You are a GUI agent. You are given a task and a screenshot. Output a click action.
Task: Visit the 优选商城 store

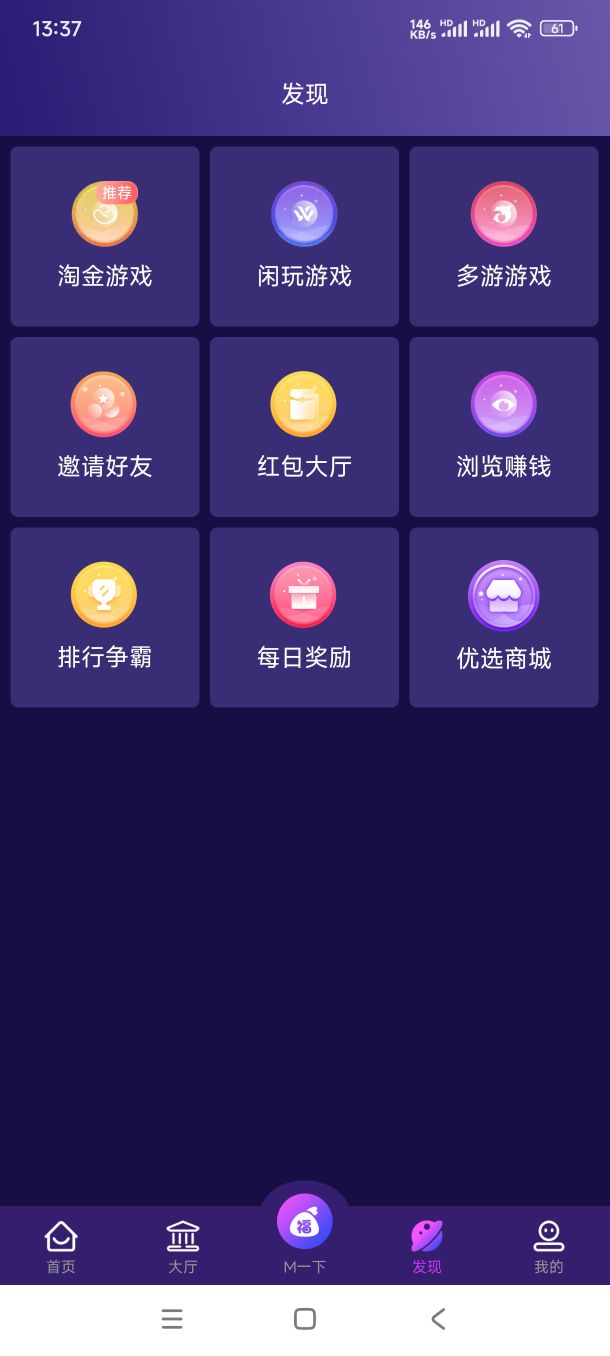click(x=504, y=617)
